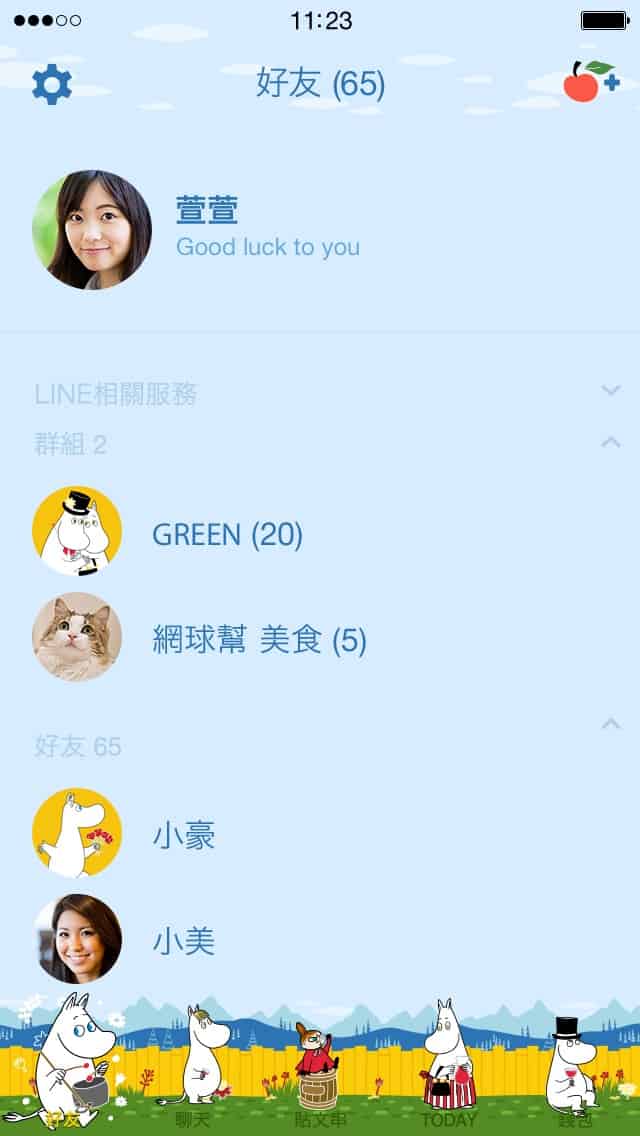Screen dimensions: 640x1136
Task: Collapse the 群組 2 section
Action: tap(610, 442)
